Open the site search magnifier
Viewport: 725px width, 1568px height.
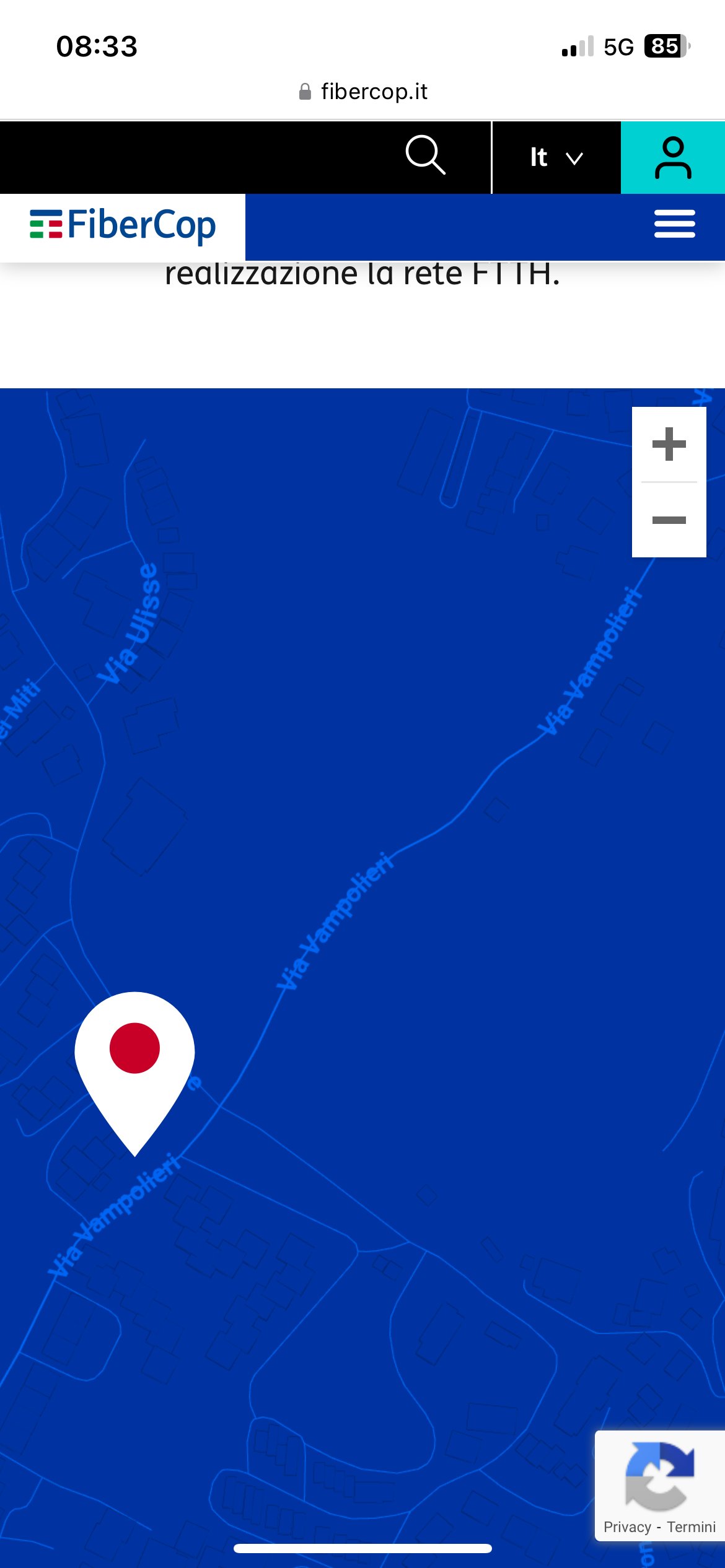tap(425, 155)
